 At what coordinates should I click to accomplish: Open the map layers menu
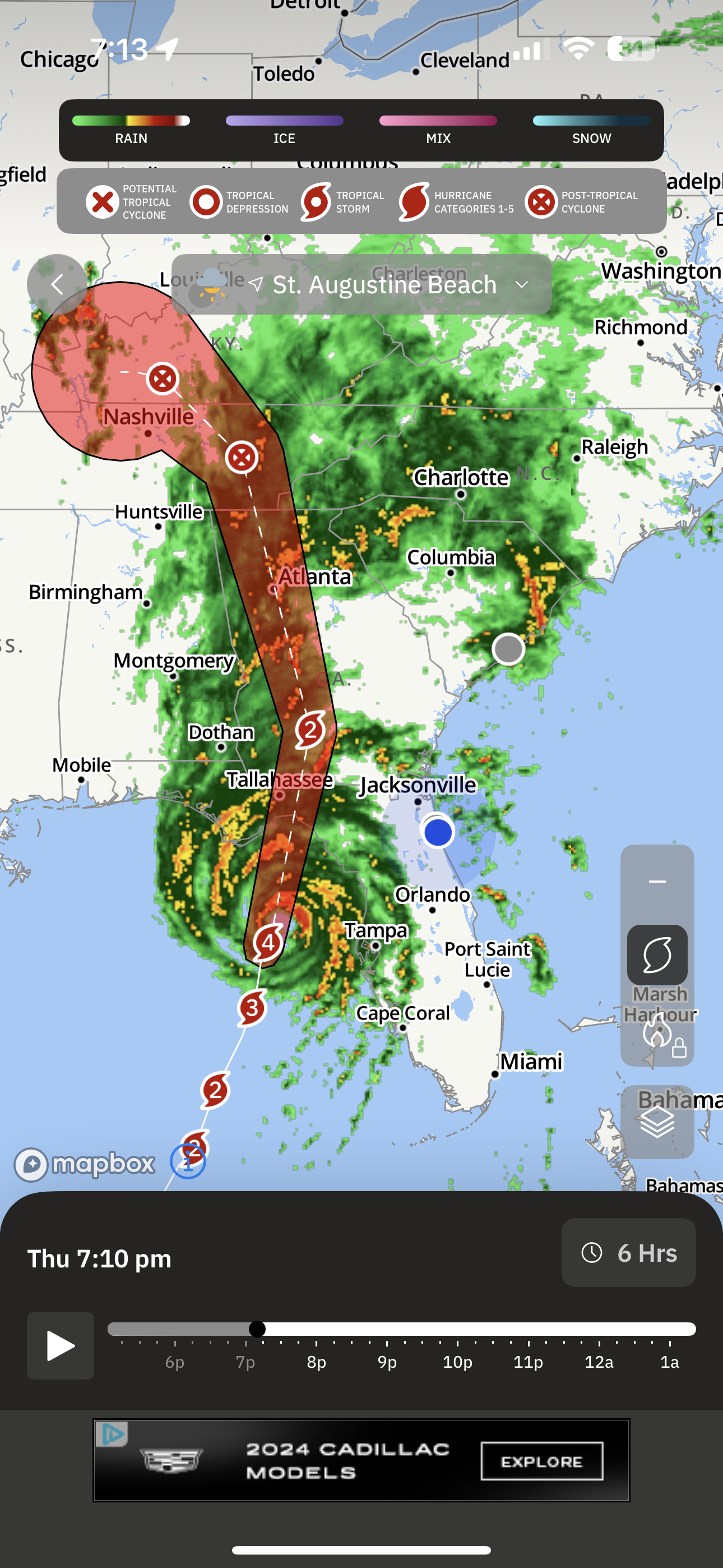[657, 1122]
